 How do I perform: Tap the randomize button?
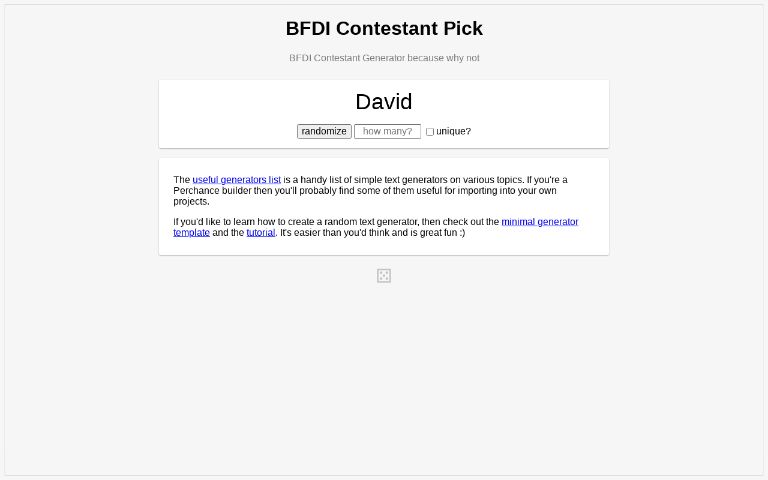[324, 131]
